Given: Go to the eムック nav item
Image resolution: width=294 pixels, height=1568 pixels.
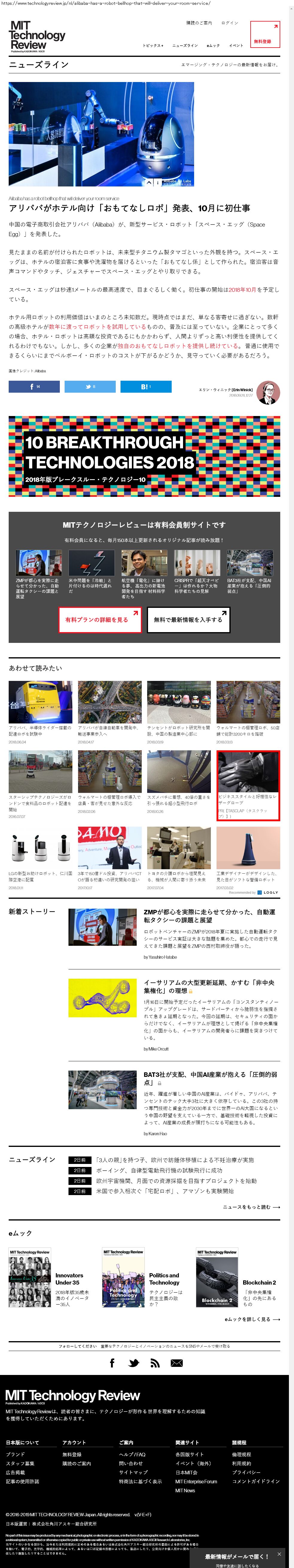Looking at the screenshot, I should tap(213, 46).
